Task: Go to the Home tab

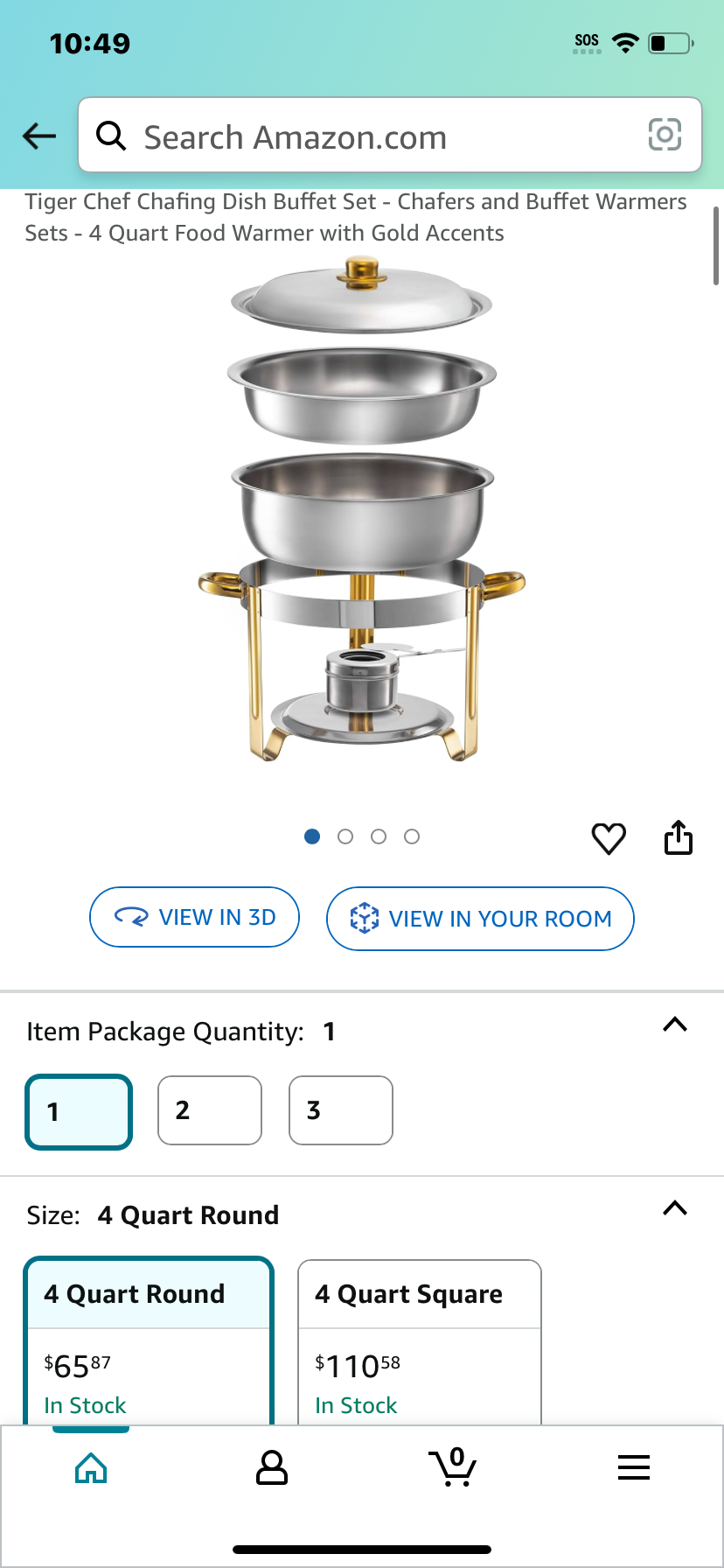Action: (x=91, y=1467)
